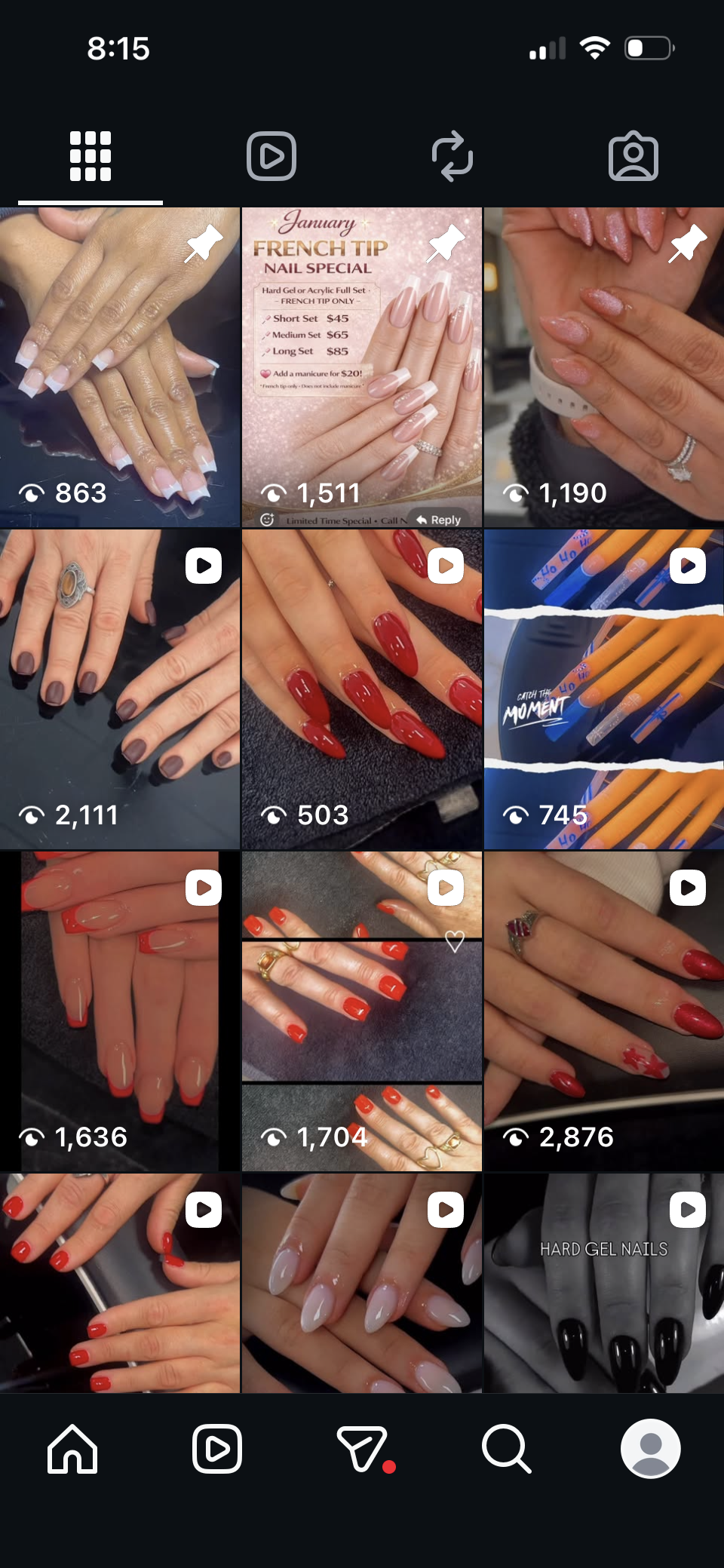
Task: Open direct messages
Action: pyautogui.click(x=363, y=1448)
